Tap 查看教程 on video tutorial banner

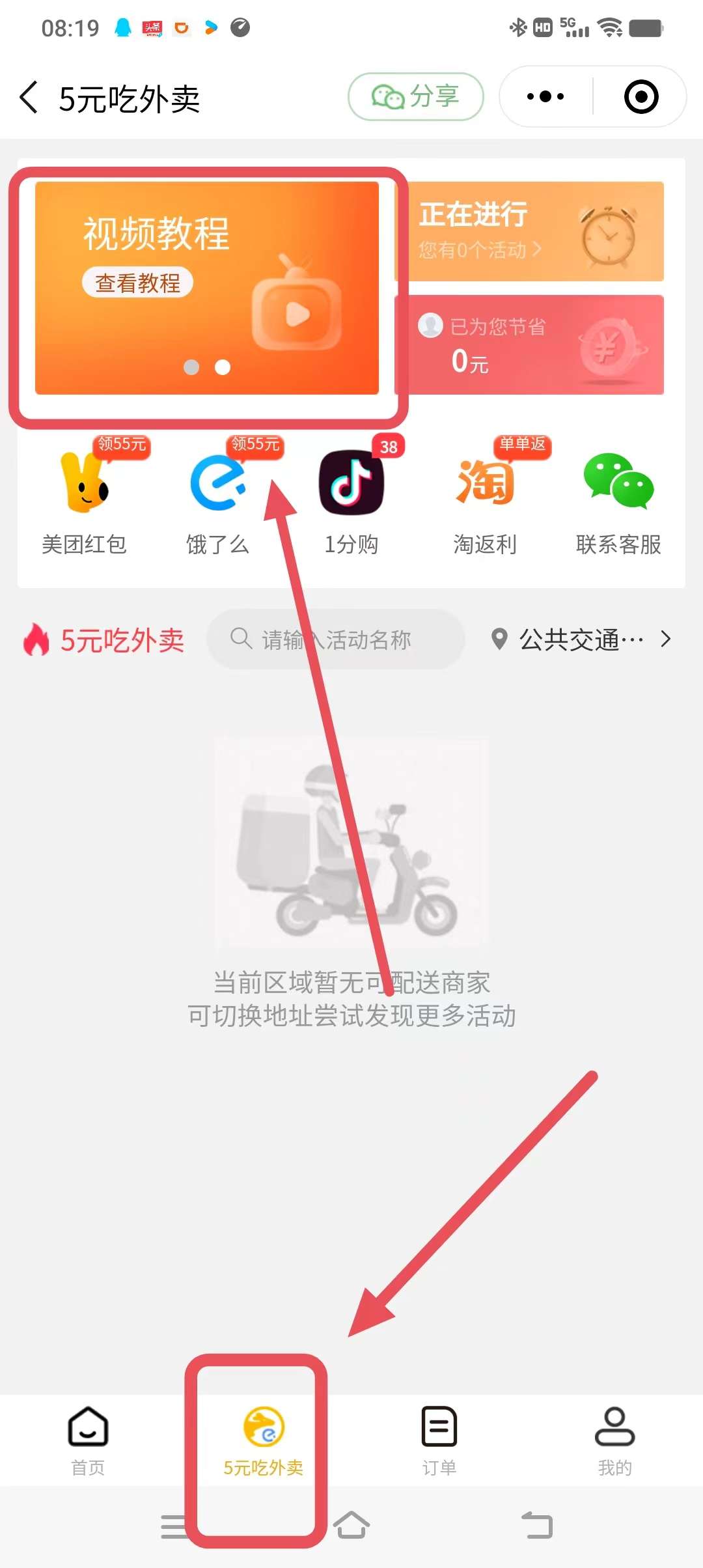coord(137,283)
